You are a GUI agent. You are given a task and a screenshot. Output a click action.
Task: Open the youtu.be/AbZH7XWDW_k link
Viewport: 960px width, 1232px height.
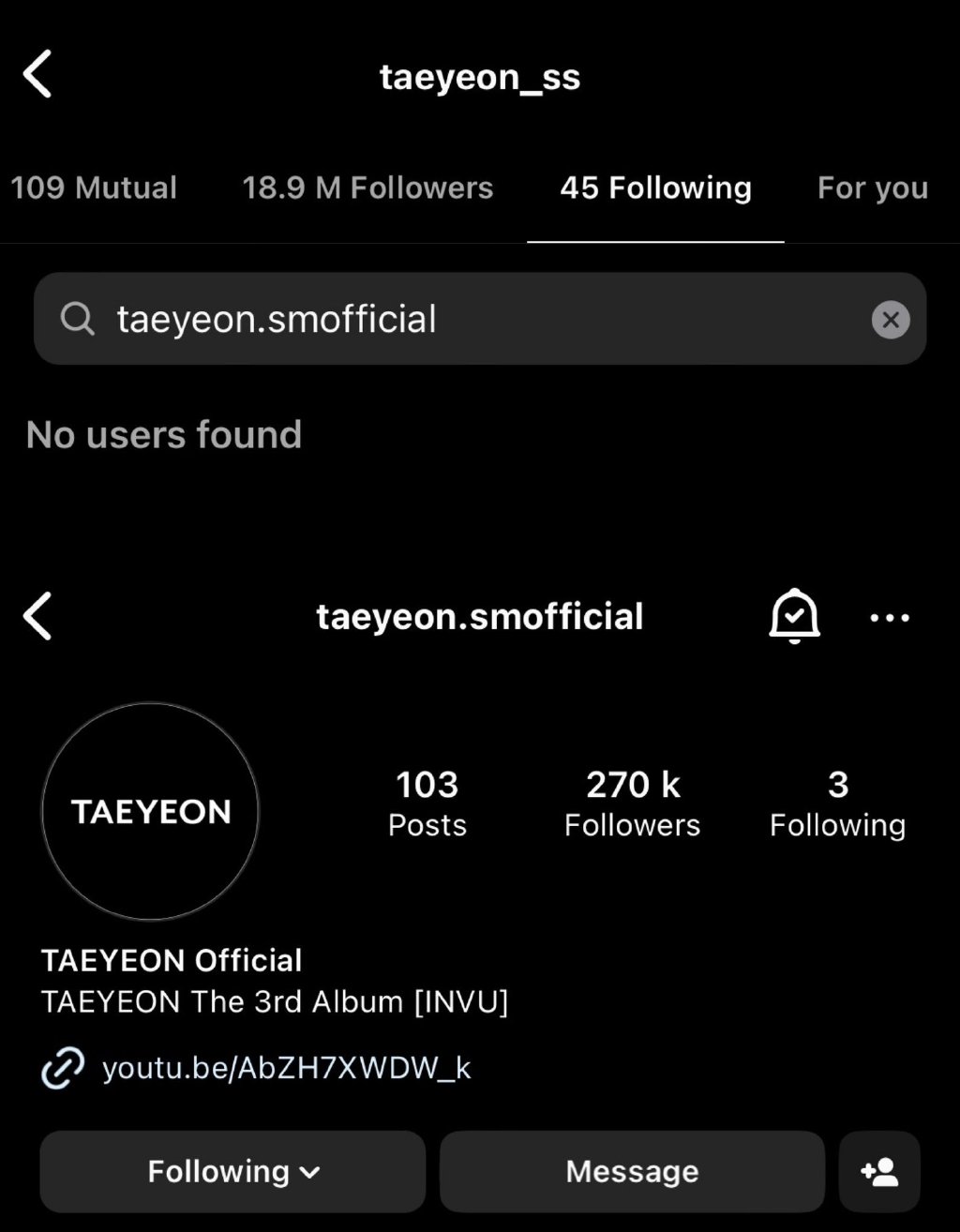click(286, 1068)
